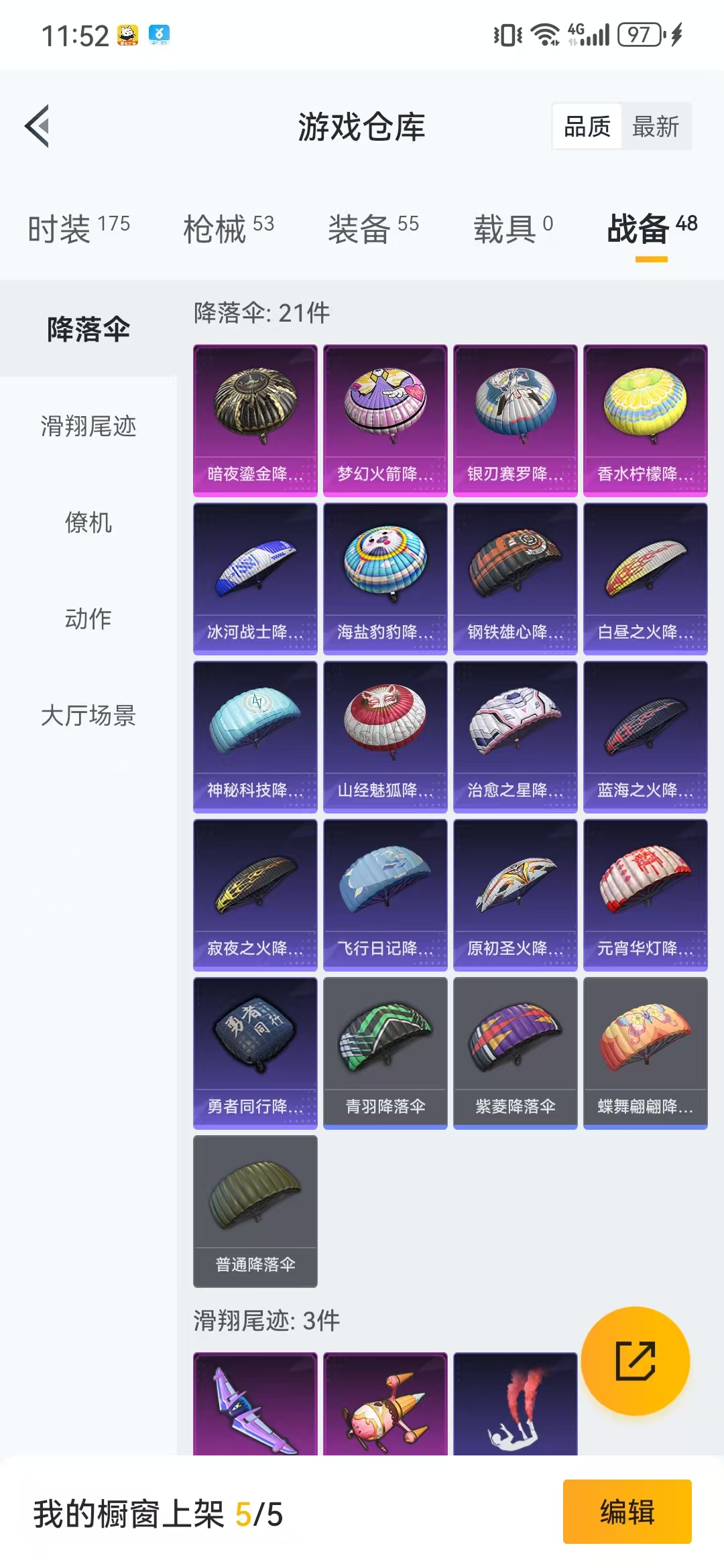The image size is (724, 1568).
Task: View the 香水柠檬 parachute
Action: tap(646, 421)
